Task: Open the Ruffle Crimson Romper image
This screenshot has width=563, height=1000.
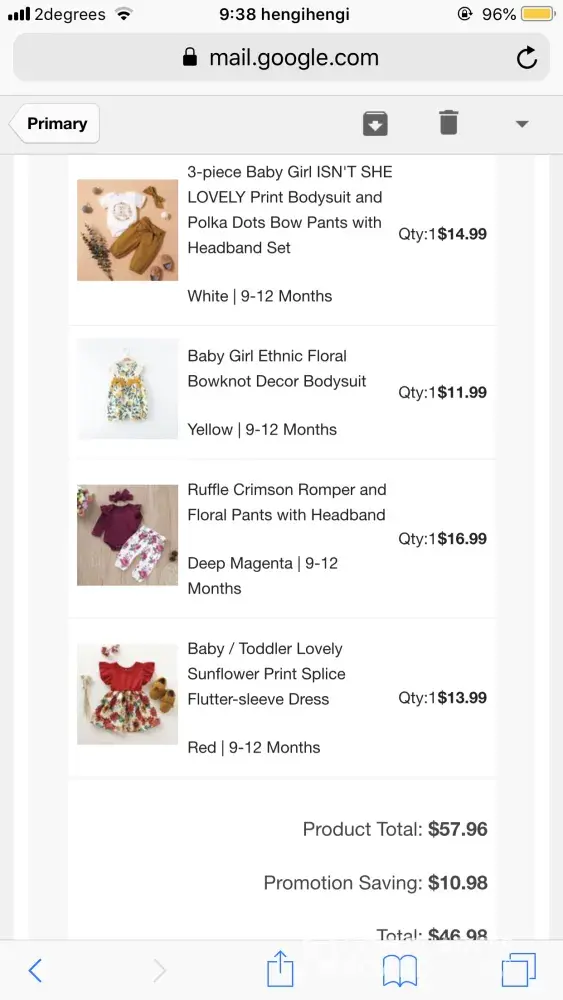Action: tap(128, 535)
